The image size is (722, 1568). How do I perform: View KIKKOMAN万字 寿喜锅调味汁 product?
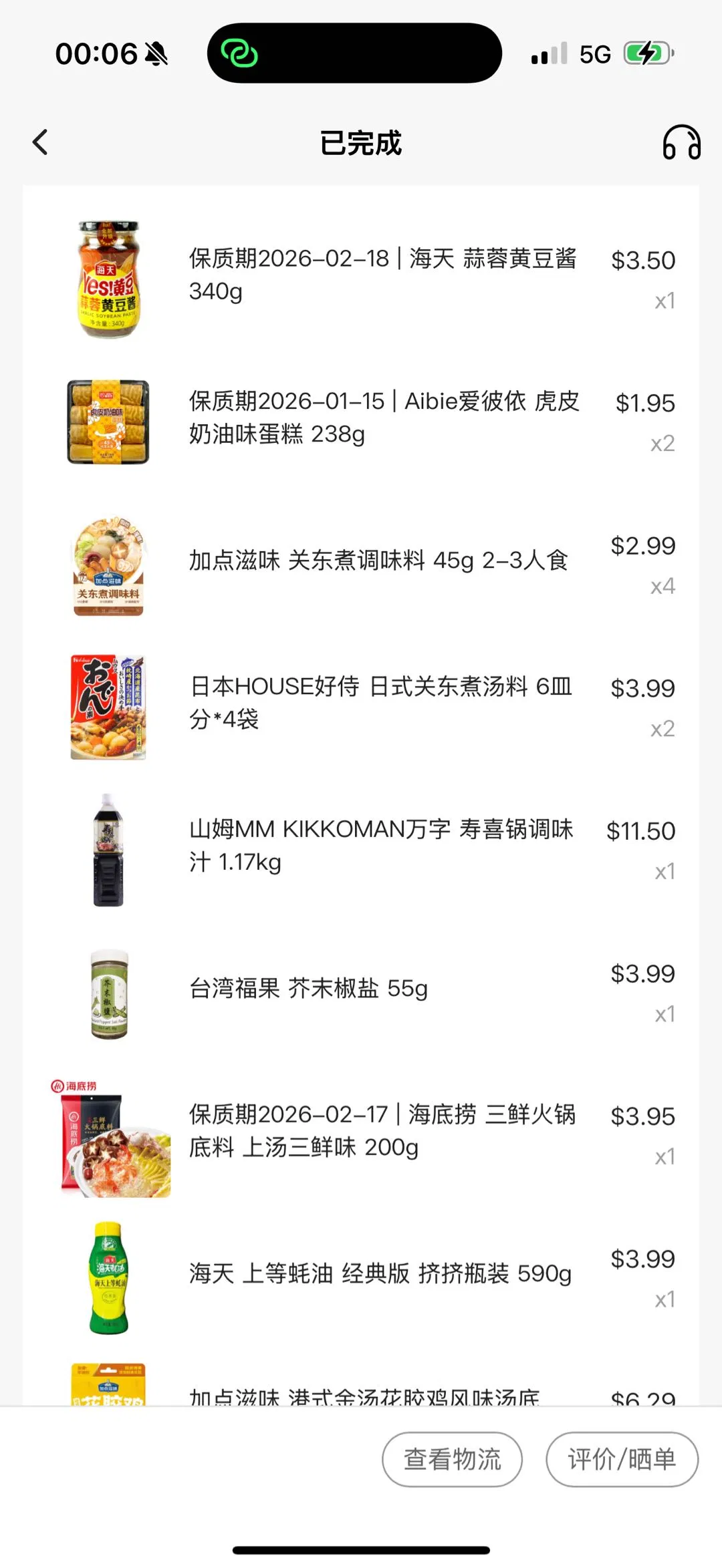point(381,845)
